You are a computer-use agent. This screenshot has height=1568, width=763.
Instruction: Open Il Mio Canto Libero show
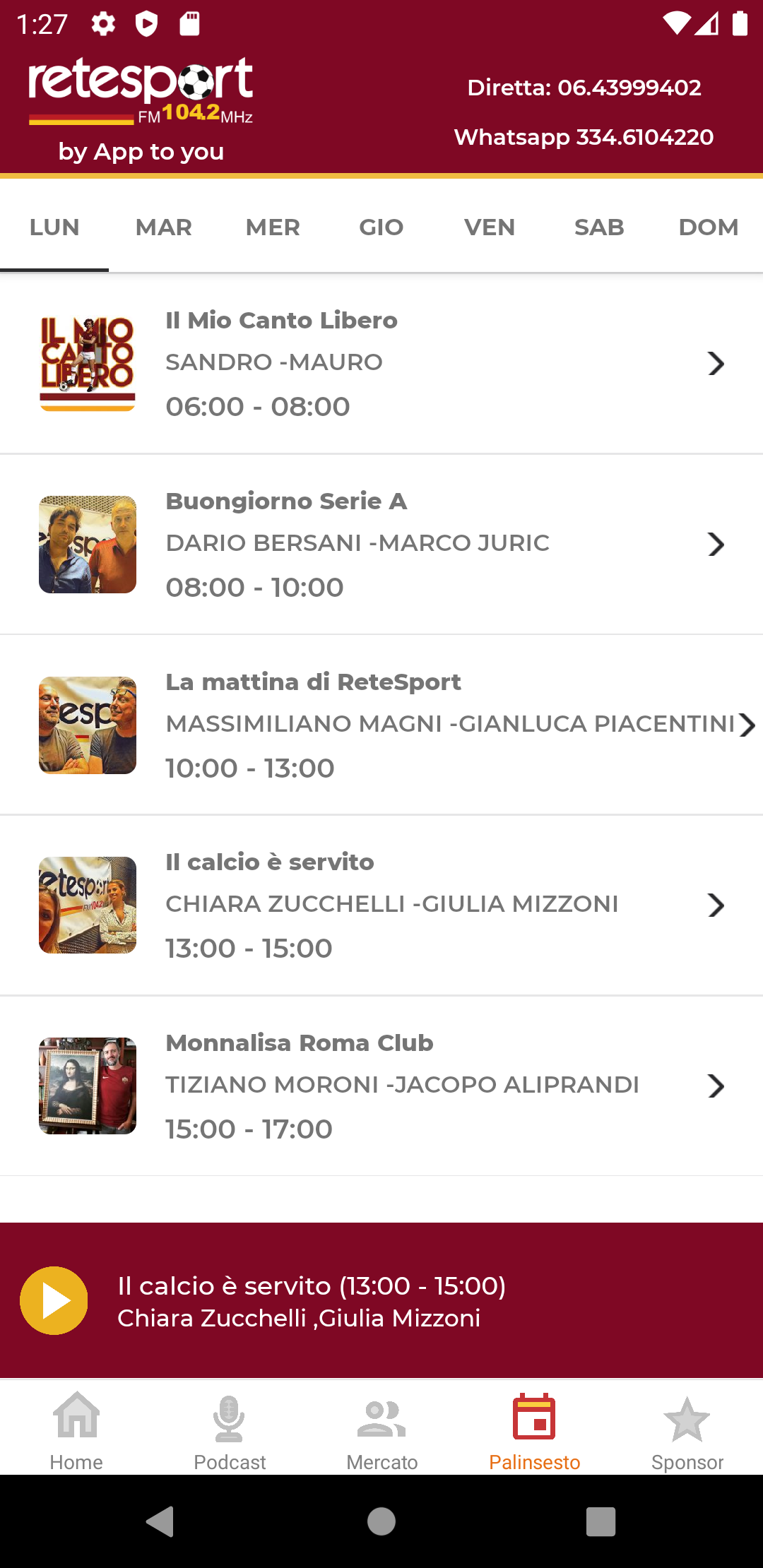click(381, 363)
